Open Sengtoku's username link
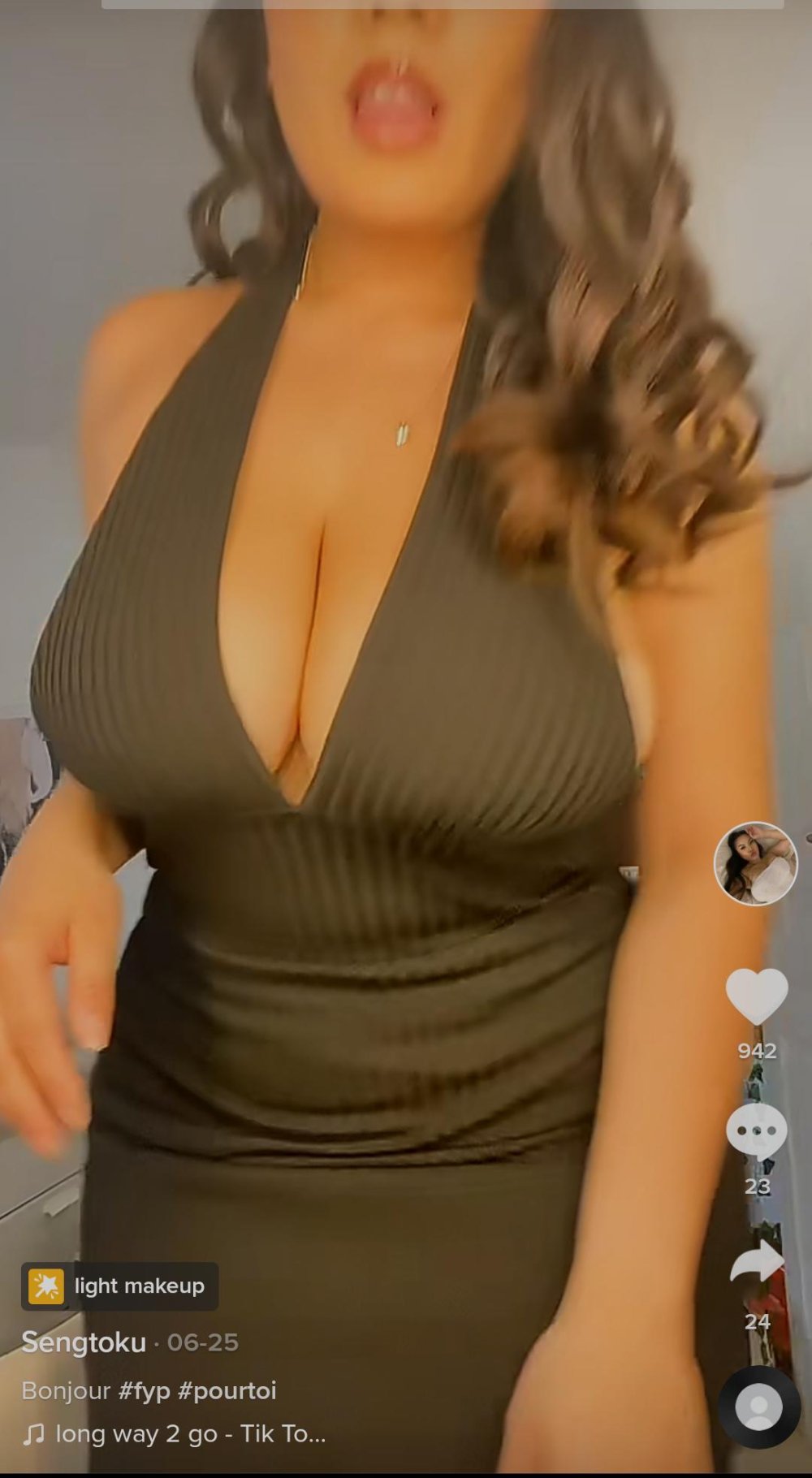 pyautogui.click(x=84, y=1342)
